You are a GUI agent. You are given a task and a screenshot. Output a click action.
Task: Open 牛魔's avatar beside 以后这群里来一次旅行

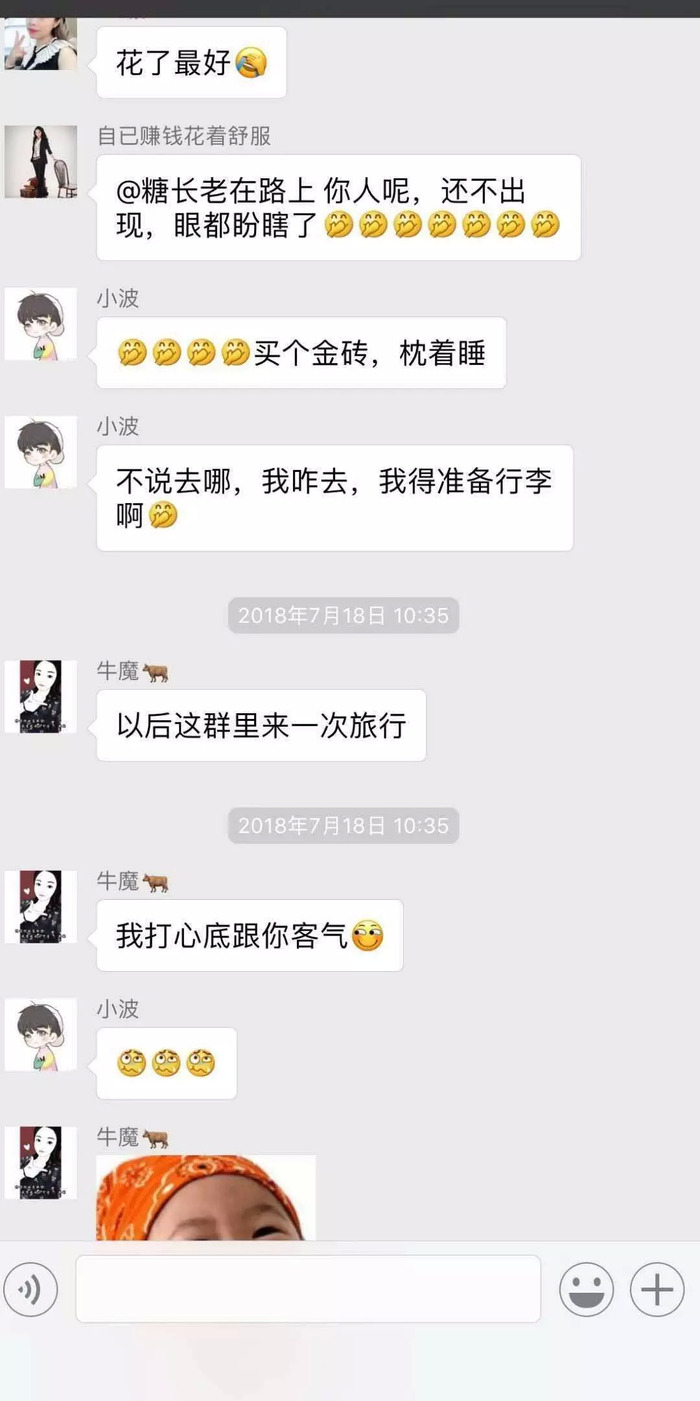click(41, 696)
